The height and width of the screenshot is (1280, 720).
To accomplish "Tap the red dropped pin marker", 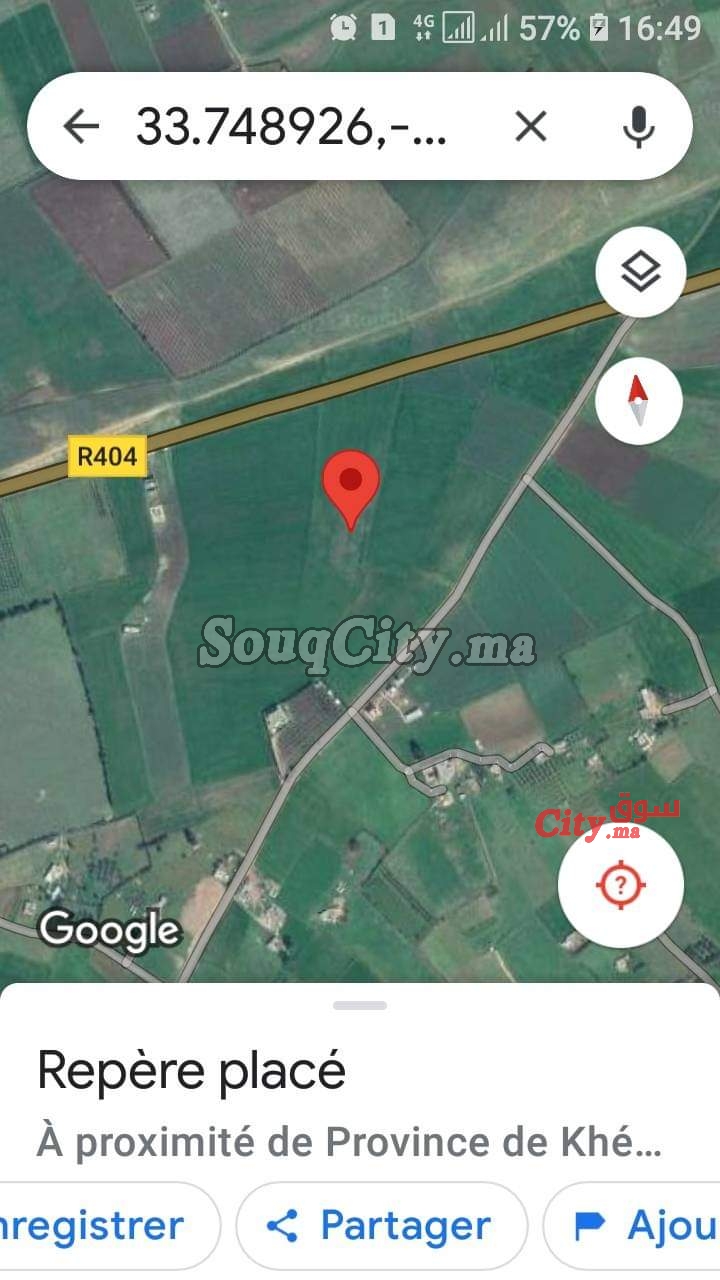I will pyautogui.click(x=350, y=488).
